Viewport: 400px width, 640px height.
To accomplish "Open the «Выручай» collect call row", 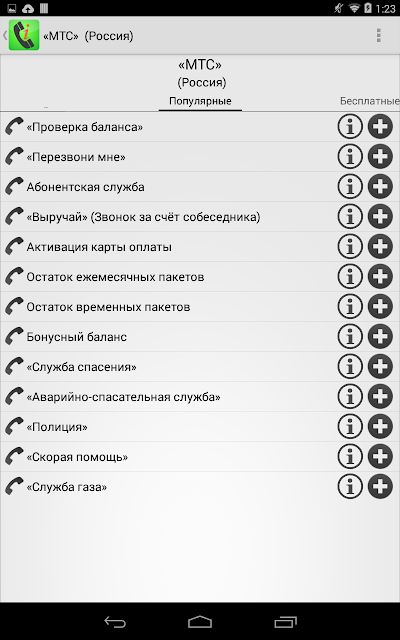I will (200, 217).
